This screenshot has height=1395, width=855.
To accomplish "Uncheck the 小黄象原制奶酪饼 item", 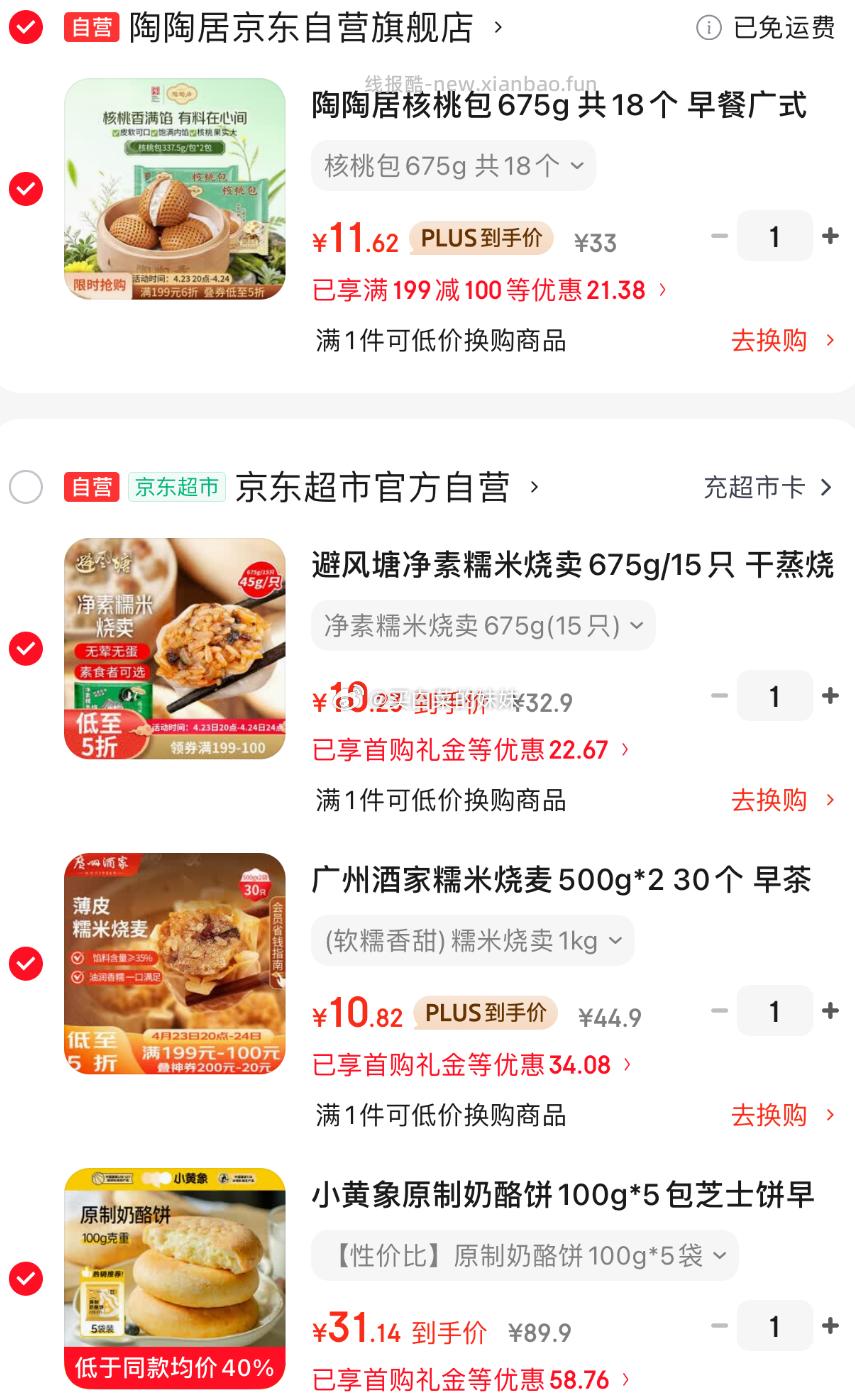I will [26, 1279].
